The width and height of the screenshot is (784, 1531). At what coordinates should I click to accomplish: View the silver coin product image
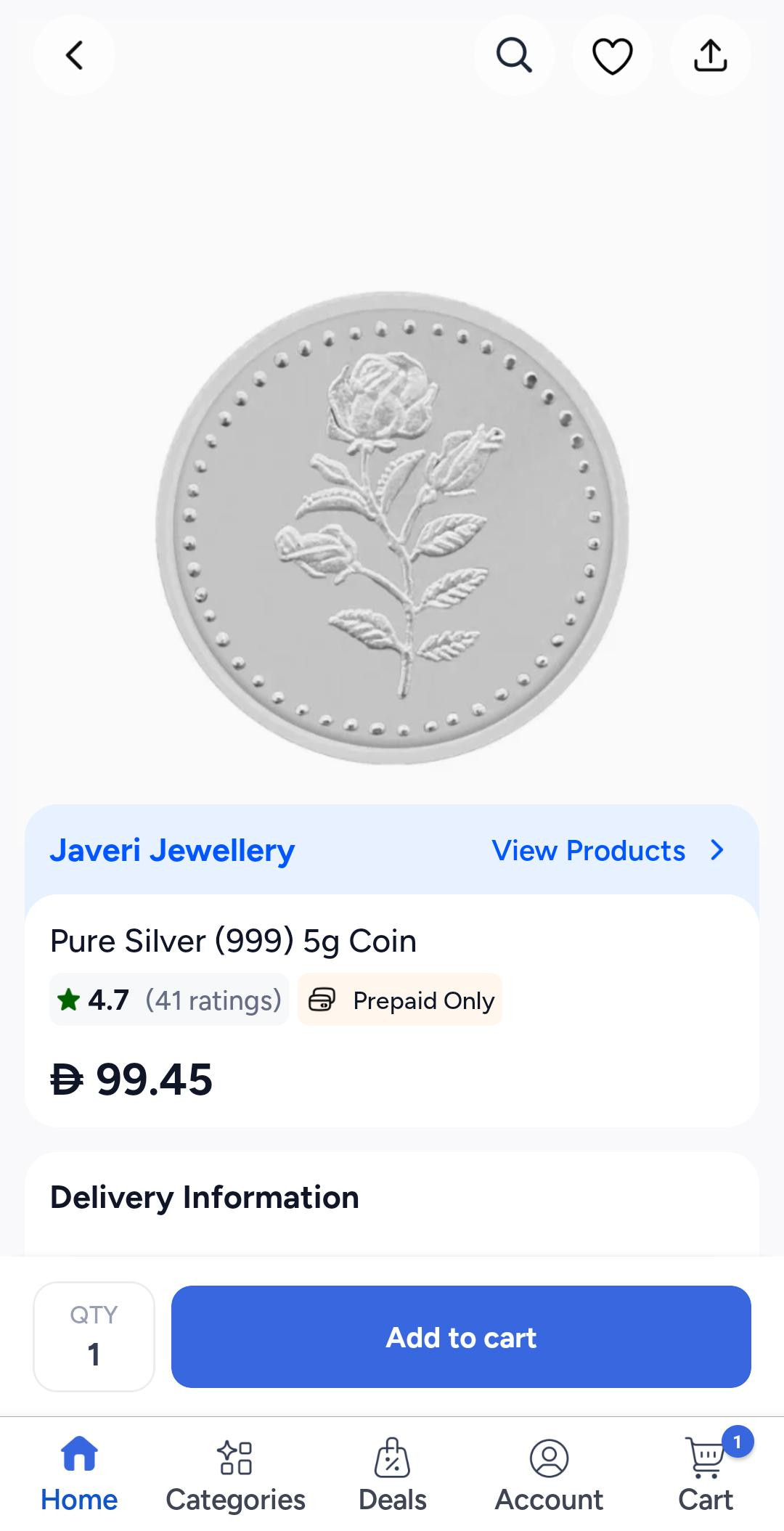coord(392,528)
